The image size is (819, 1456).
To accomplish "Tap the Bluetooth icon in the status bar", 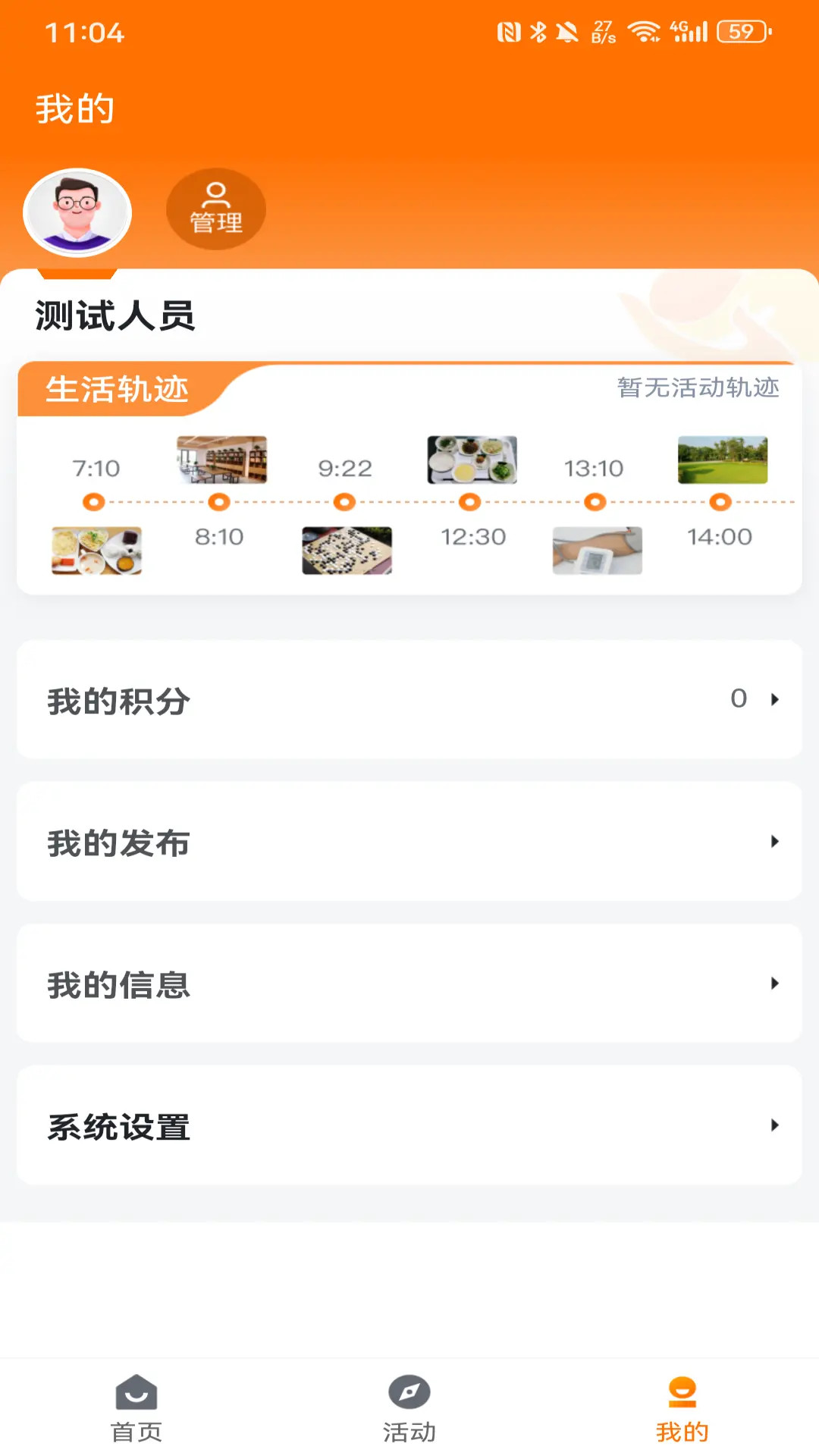I will pos(538,32).
